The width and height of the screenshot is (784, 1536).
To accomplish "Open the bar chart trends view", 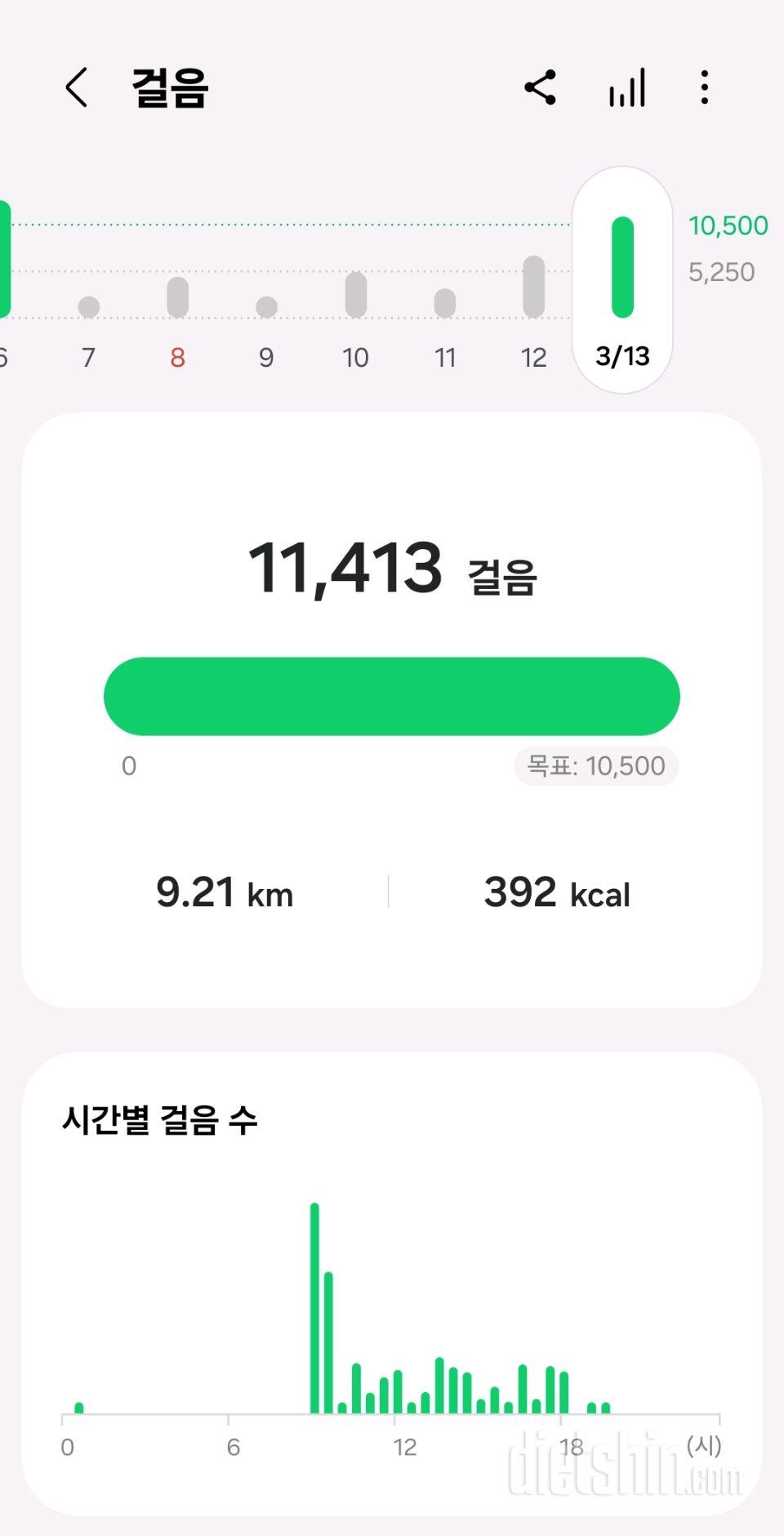I will click(626, 87).
